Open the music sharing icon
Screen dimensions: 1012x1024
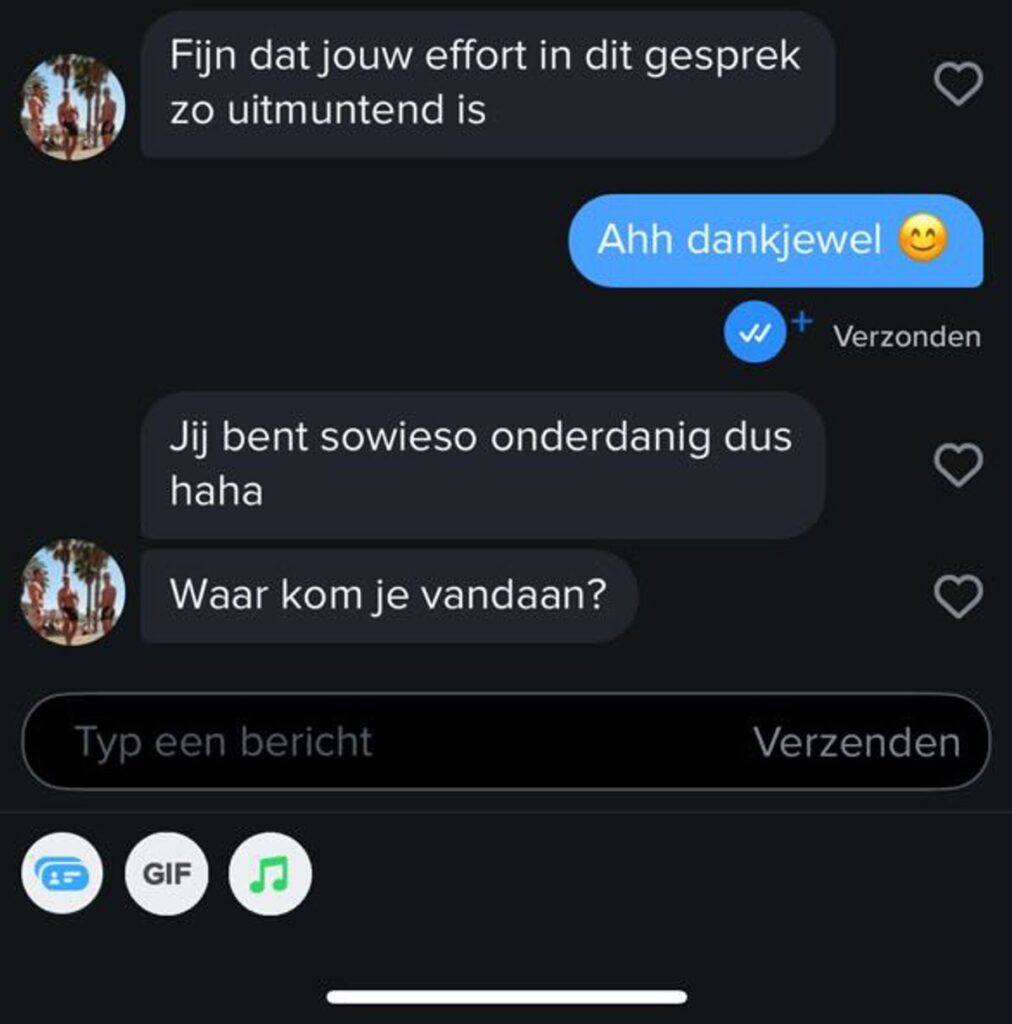(x=270, y=874)
